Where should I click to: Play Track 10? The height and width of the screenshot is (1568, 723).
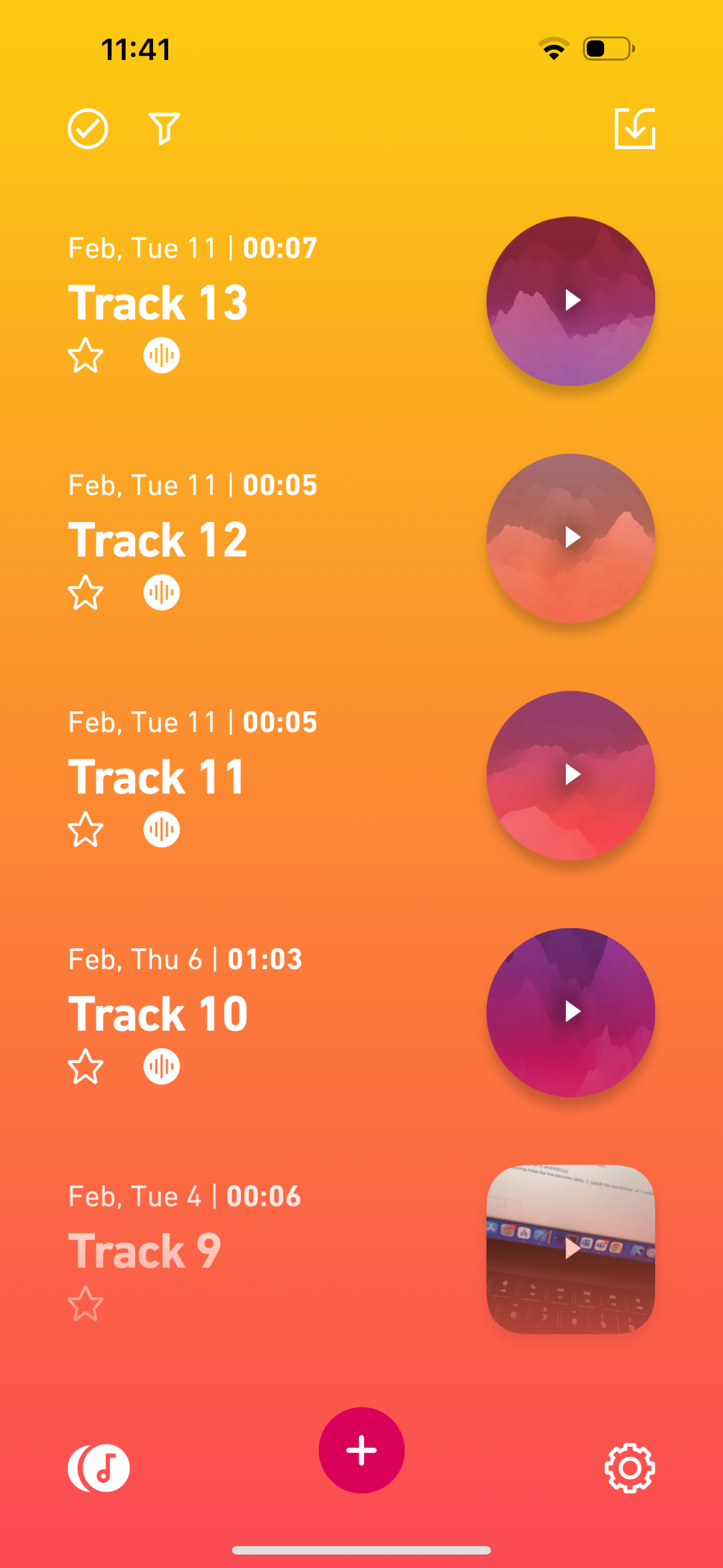tap(571, 1012)
